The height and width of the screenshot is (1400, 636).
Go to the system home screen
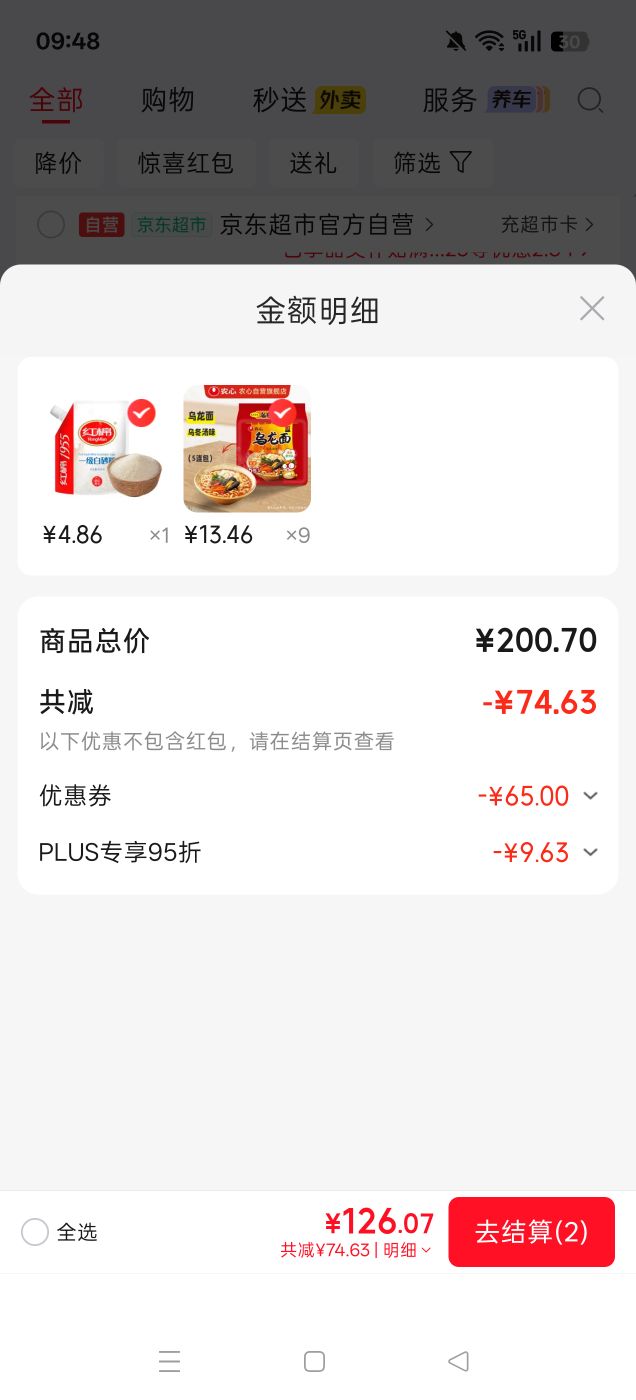tap(314, 1361)
